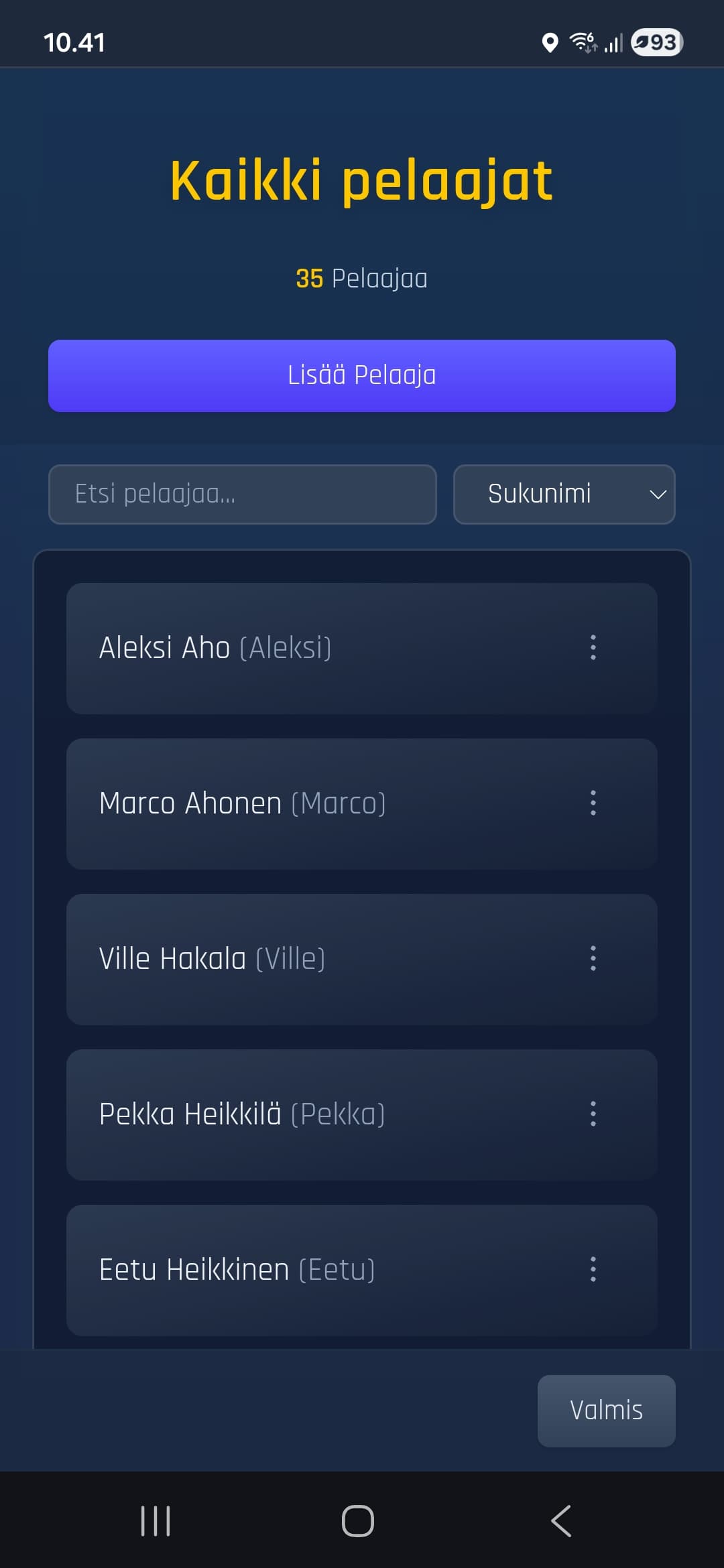
Task: Open the Sukunimi sorting dropdown
Action: 564,494
